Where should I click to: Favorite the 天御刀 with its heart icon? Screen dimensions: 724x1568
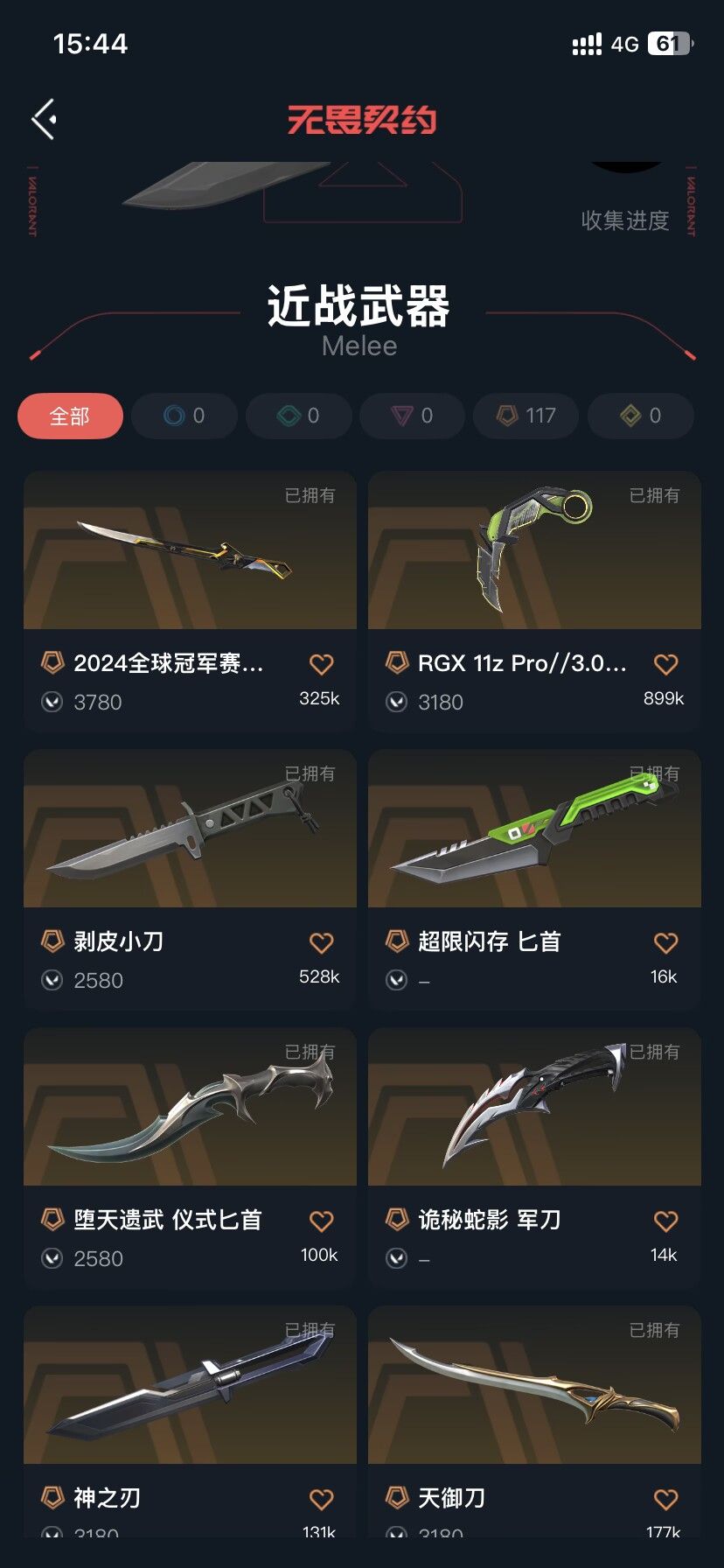(666, 1499)
